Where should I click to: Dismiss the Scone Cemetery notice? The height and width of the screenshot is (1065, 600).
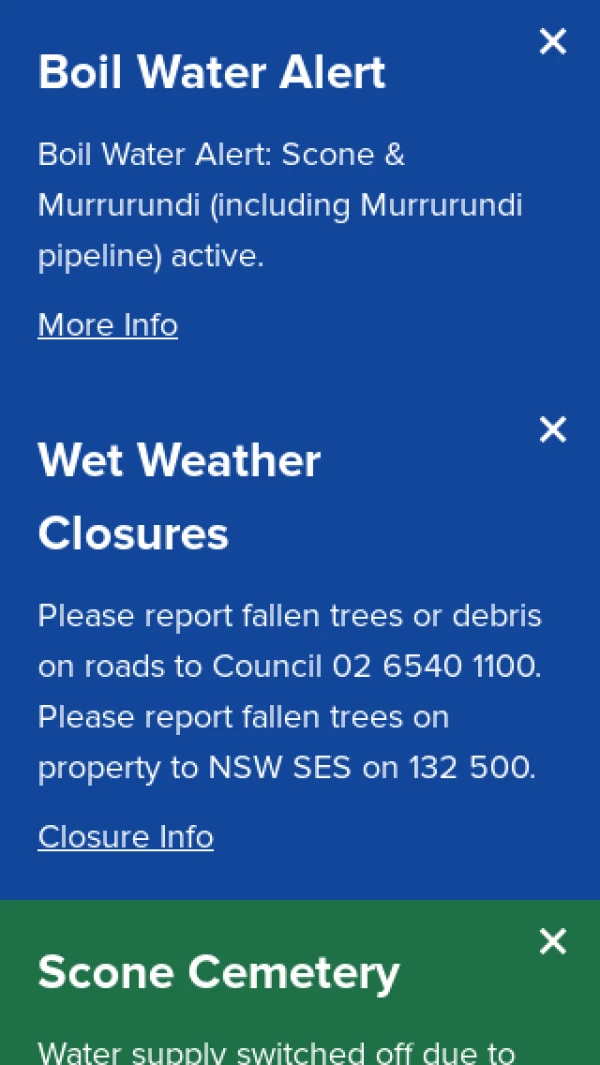point(552,941)
